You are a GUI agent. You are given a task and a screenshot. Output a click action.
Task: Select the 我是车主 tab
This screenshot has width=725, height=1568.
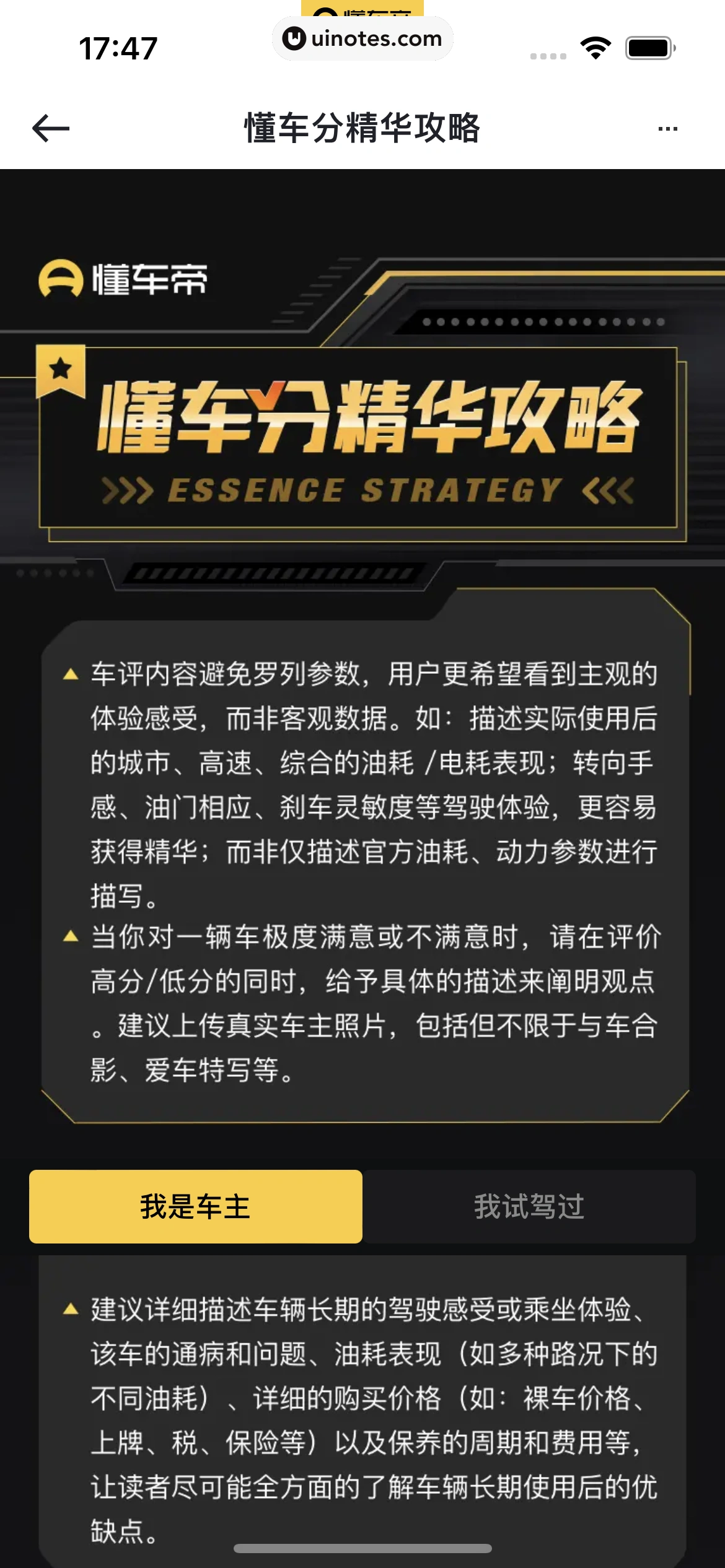click(196, 1206)
